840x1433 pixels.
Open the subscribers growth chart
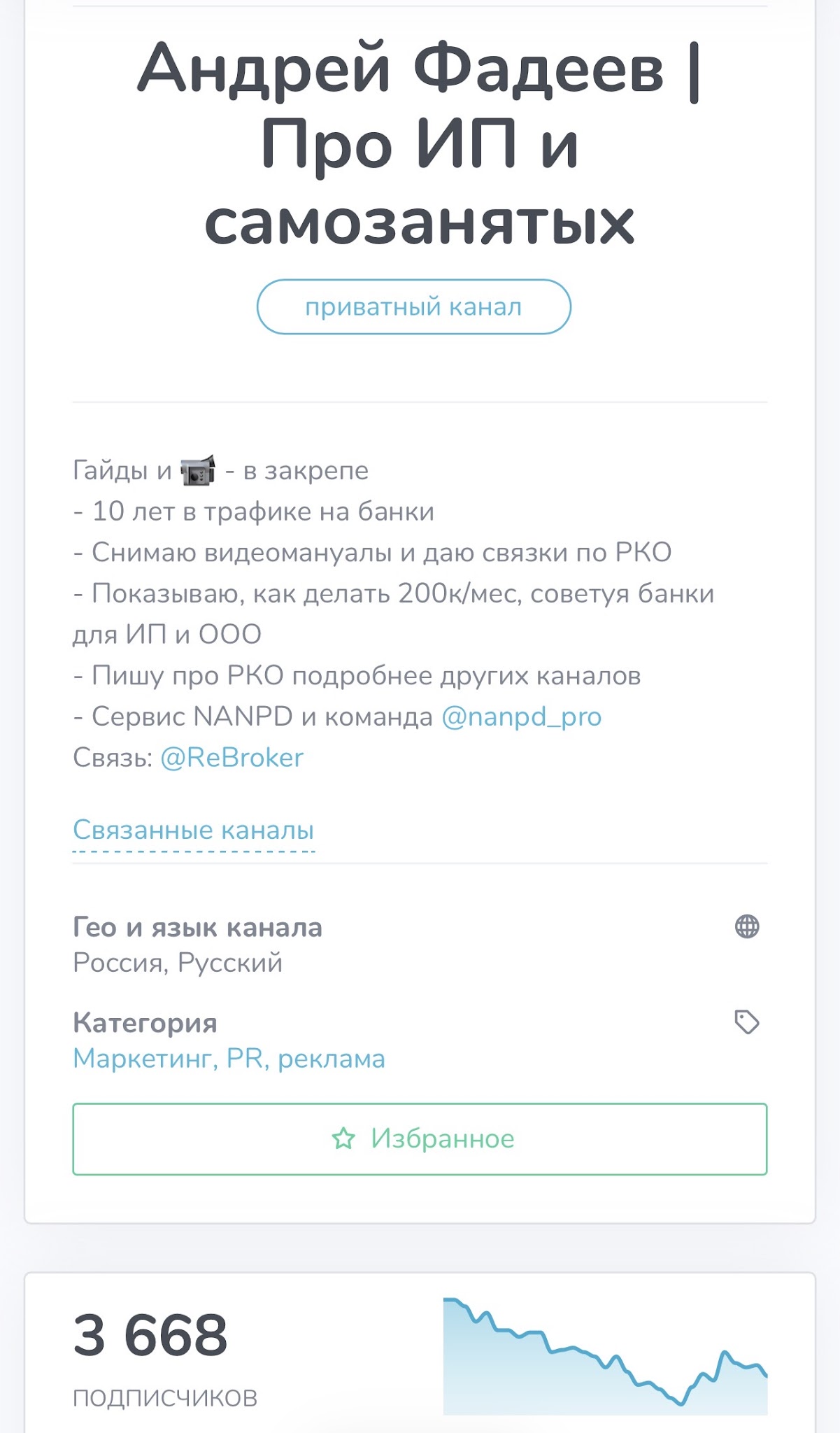[x=605, y=1355]
